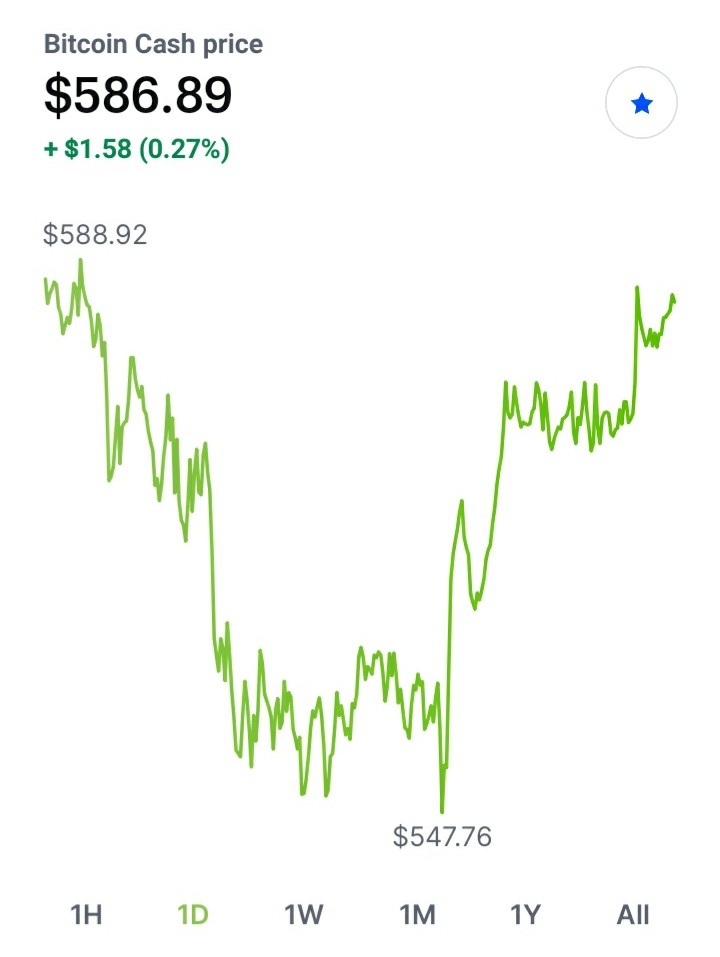Screen dimensions: 720x957
Task: Show the 1W price chart
Action: click(x=303, y=914)
